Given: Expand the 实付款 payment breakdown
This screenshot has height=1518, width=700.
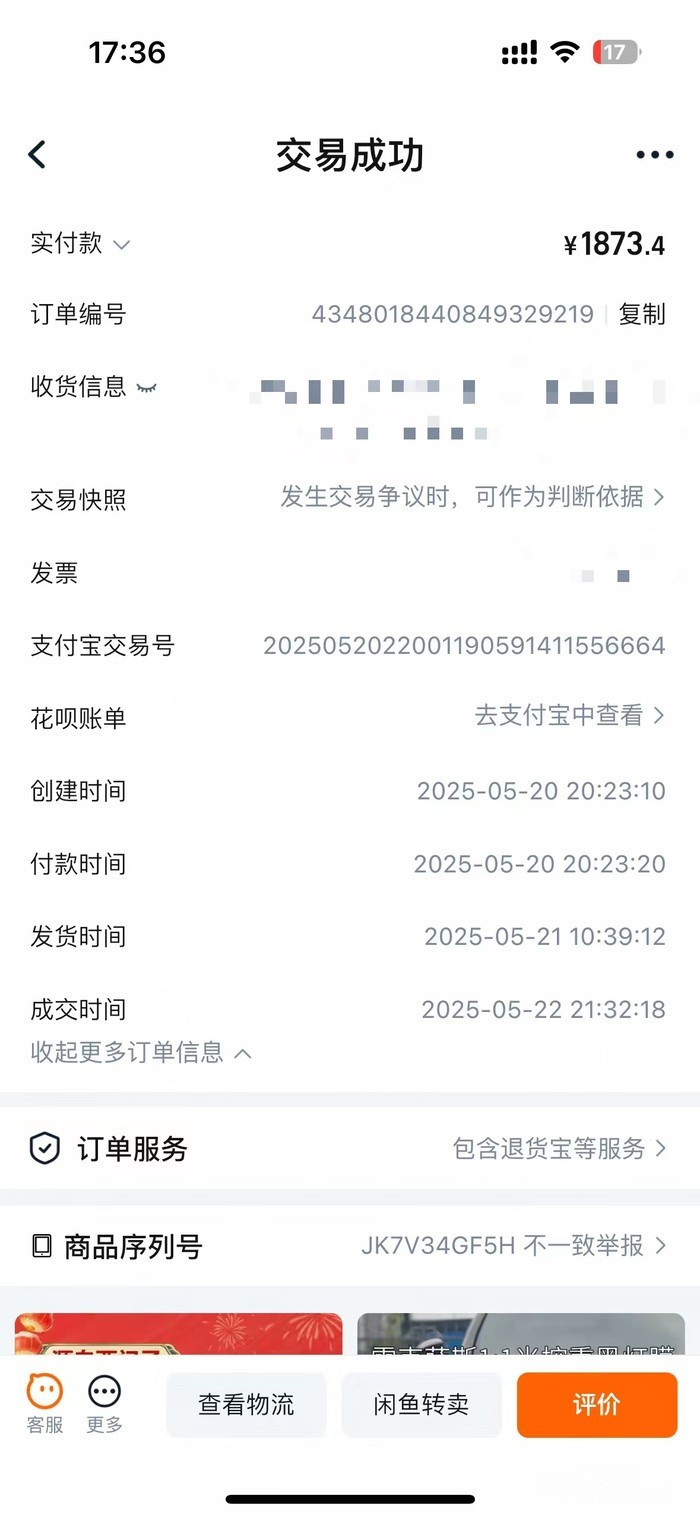Looking at the screenshot, I should 121,244.
